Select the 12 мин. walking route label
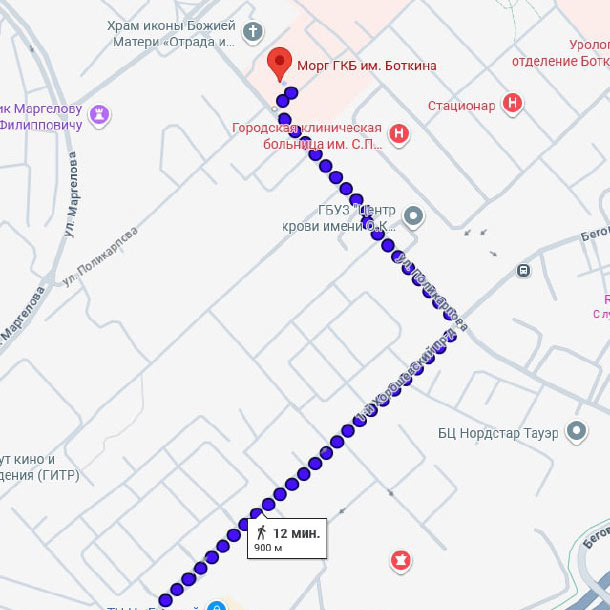610x610 pixels. tap(287, 538)
